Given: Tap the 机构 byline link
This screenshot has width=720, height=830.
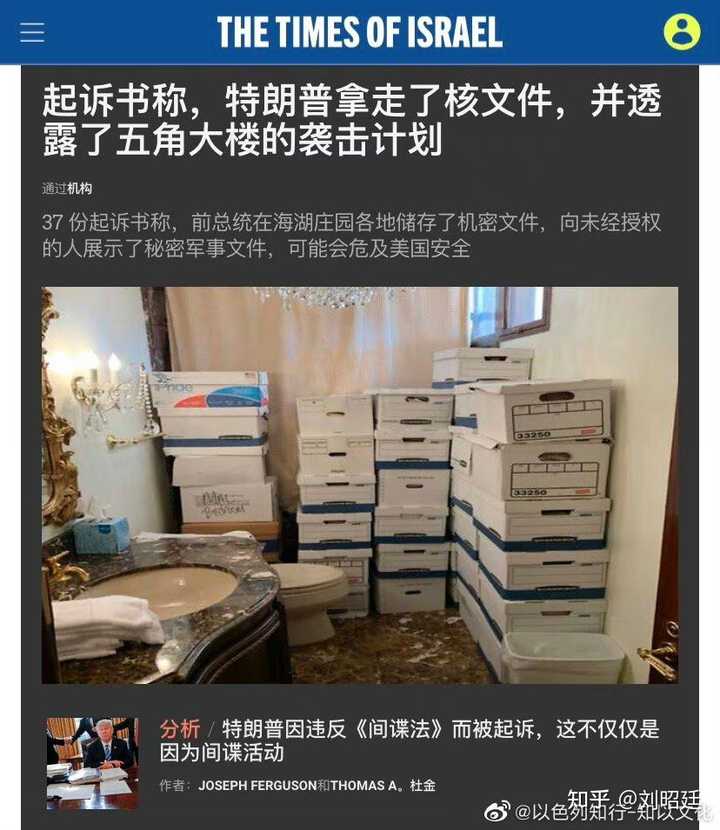Looking at the screenshot, I should click(x=80, y=188).
